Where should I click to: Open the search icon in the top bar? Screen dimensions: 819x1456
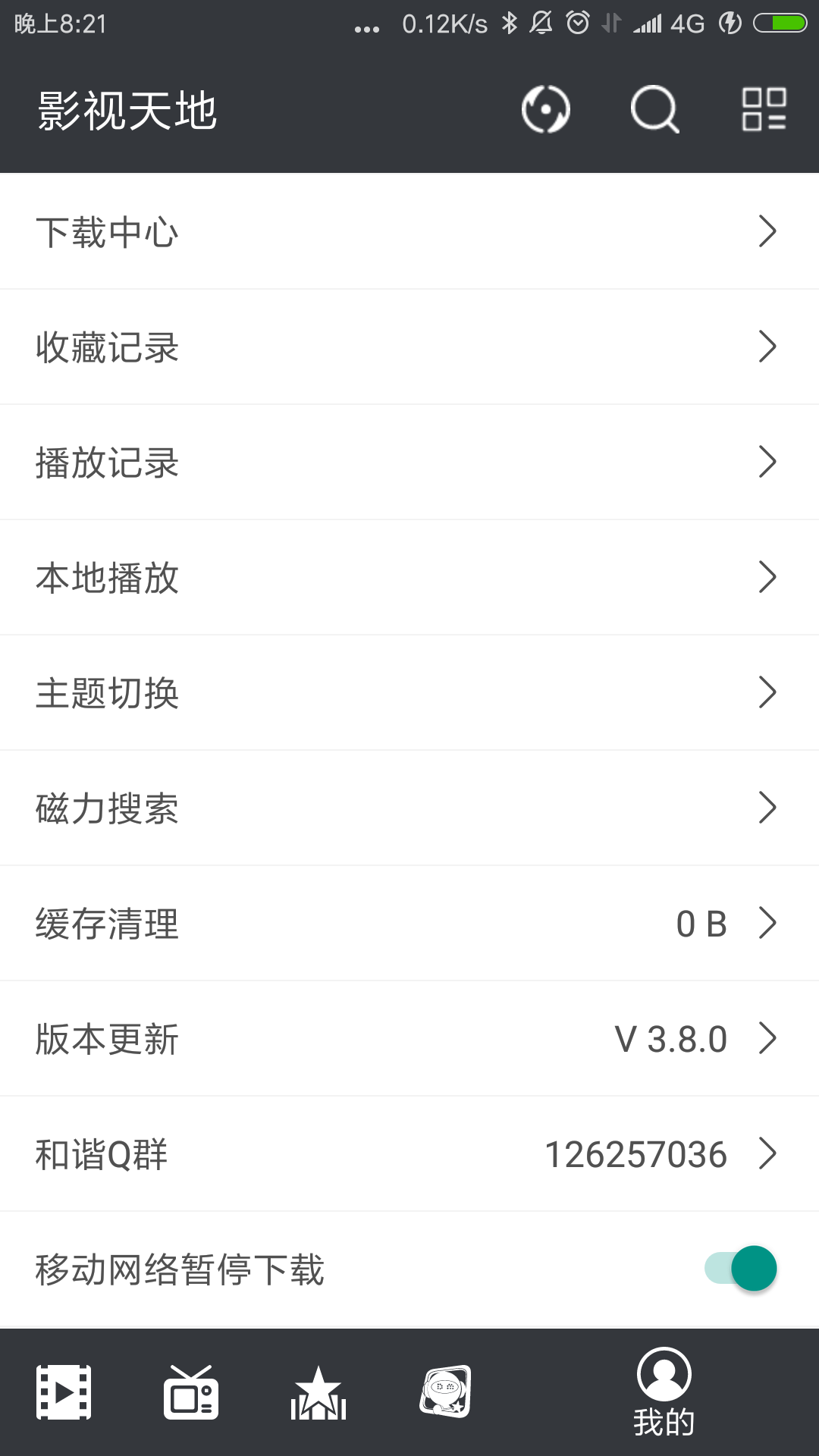655,110
